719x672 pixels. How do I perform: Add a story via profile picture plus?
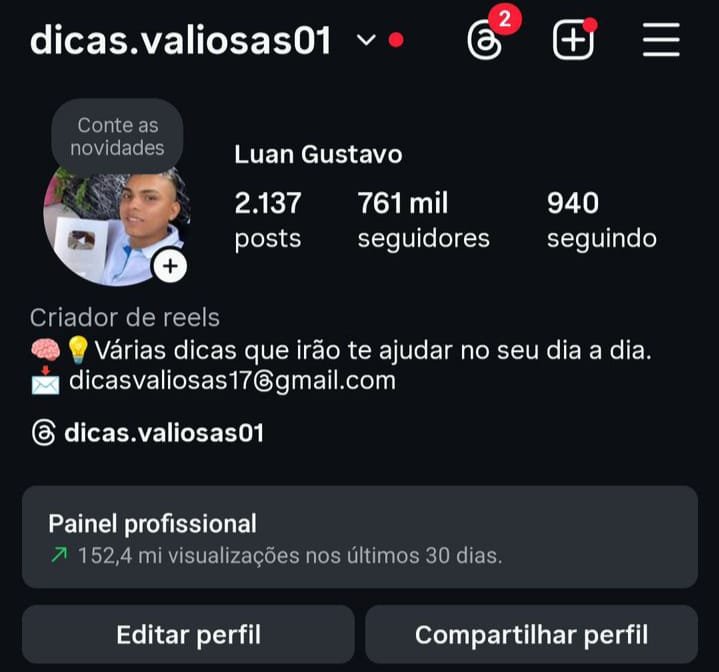pyautogui.click(x=171, y=266)
